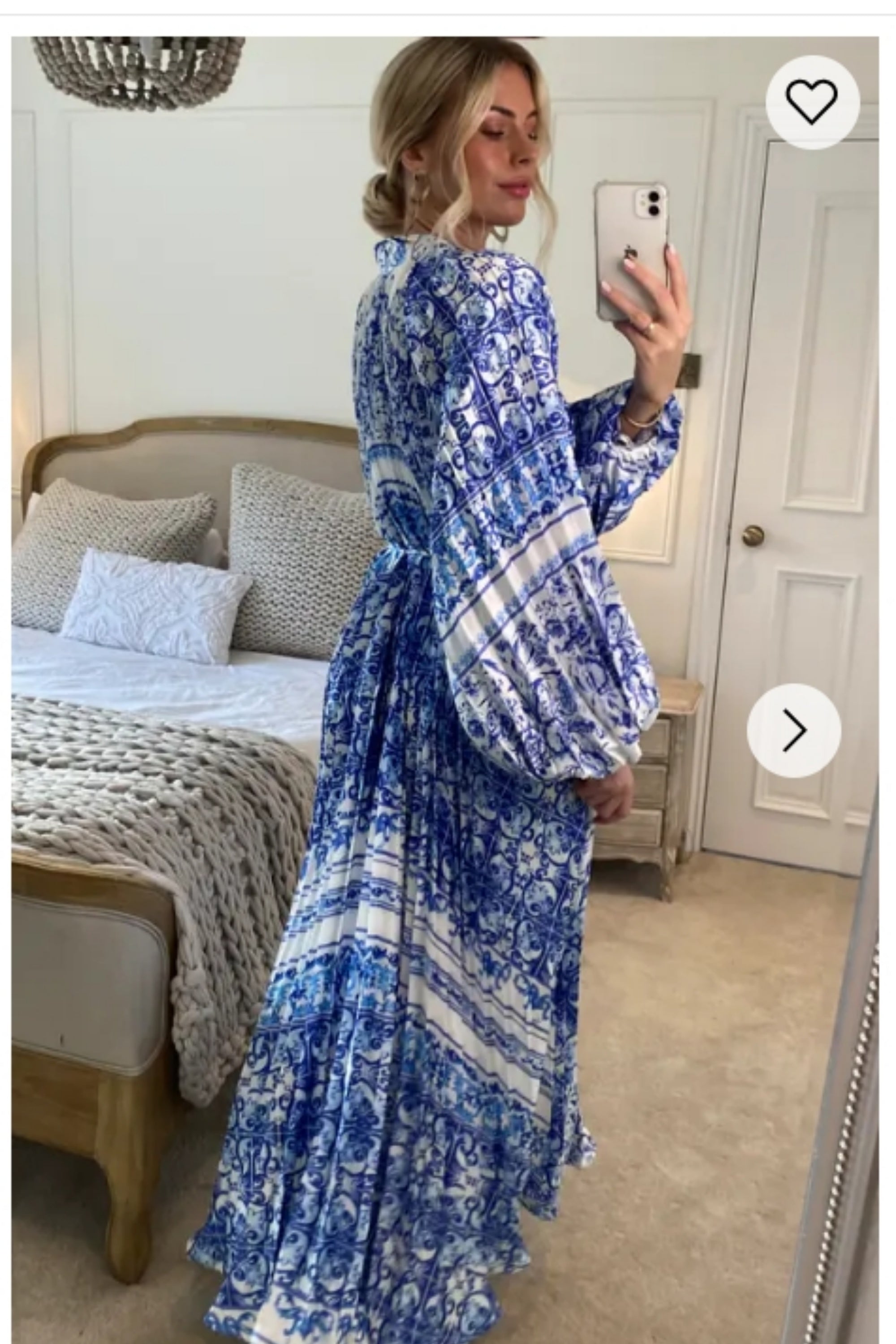896x1344 pixels.
Task: Add this dress to the wishlist
Action: pyautogui.click(x=812, y=103)
